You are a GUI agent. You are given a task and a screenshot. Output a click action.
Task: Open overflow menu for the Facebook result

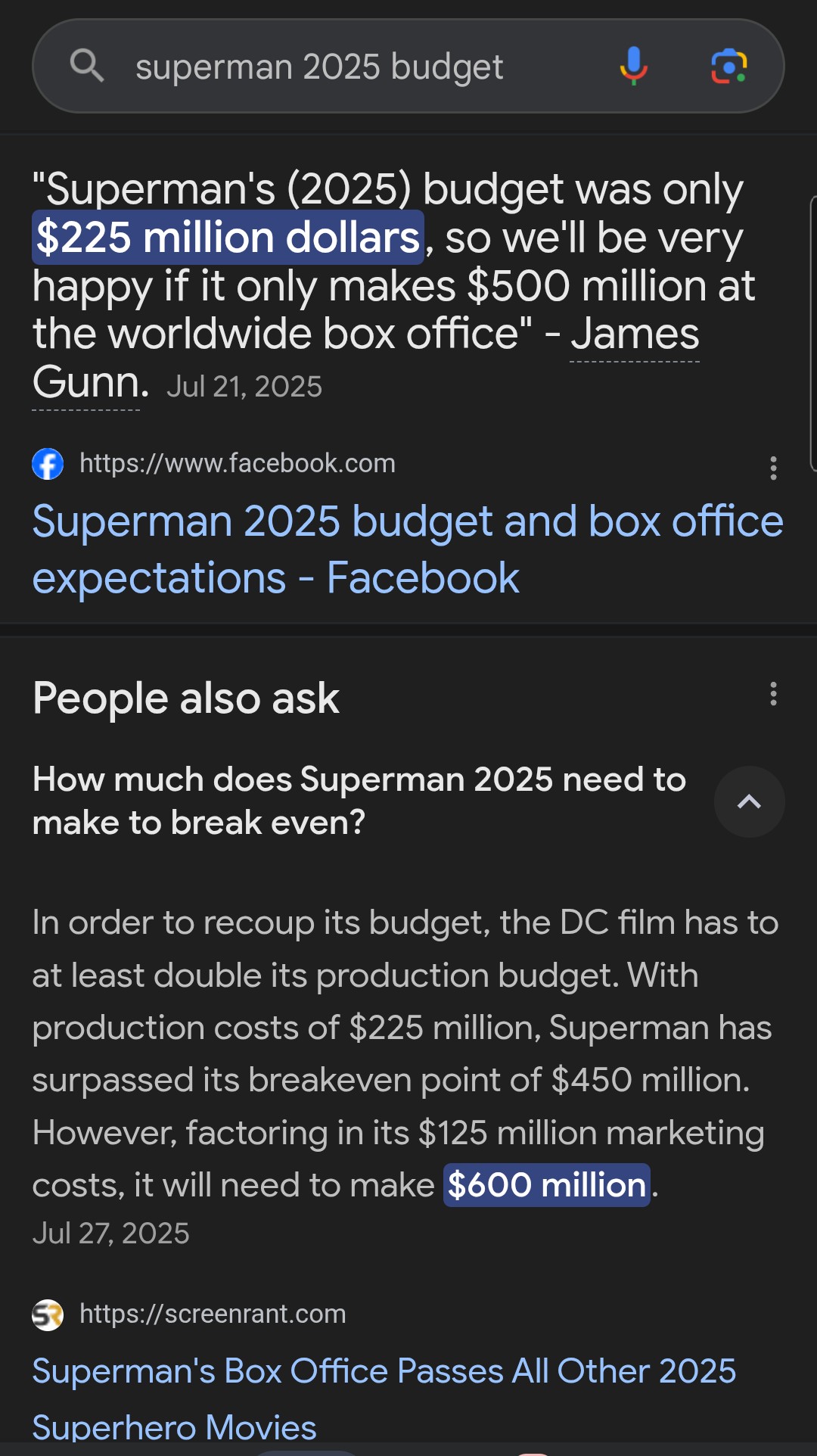point(773,468)
